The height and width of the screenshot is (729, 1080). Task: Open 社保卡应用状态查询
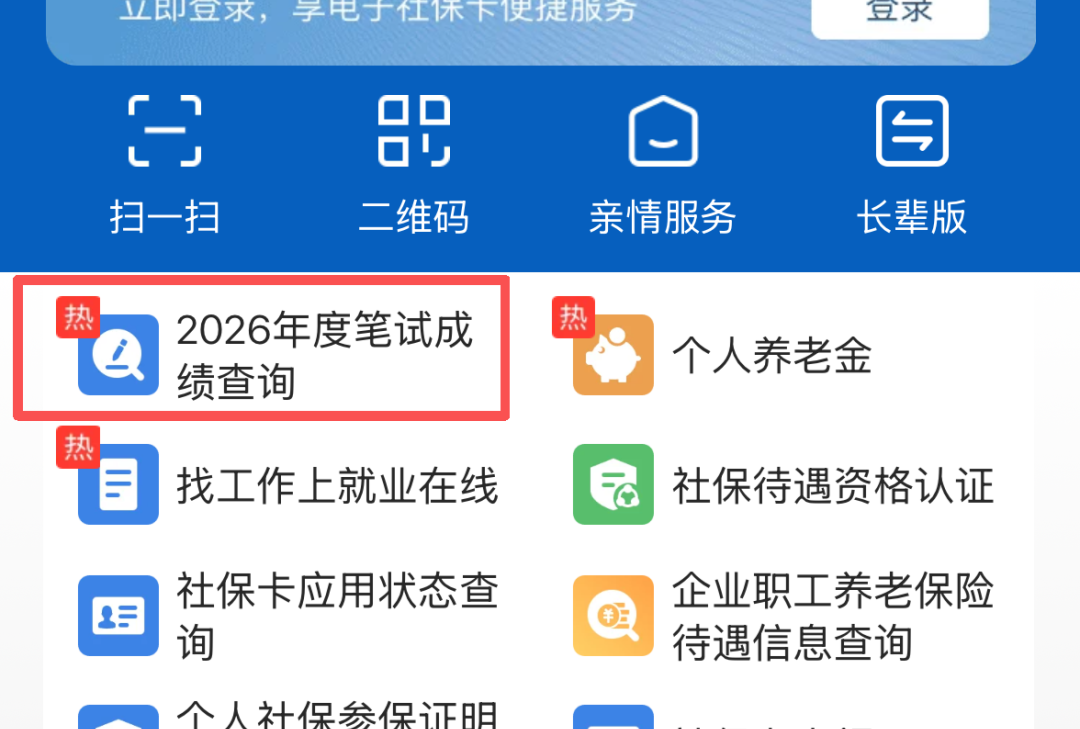click(x=290, y=615)
